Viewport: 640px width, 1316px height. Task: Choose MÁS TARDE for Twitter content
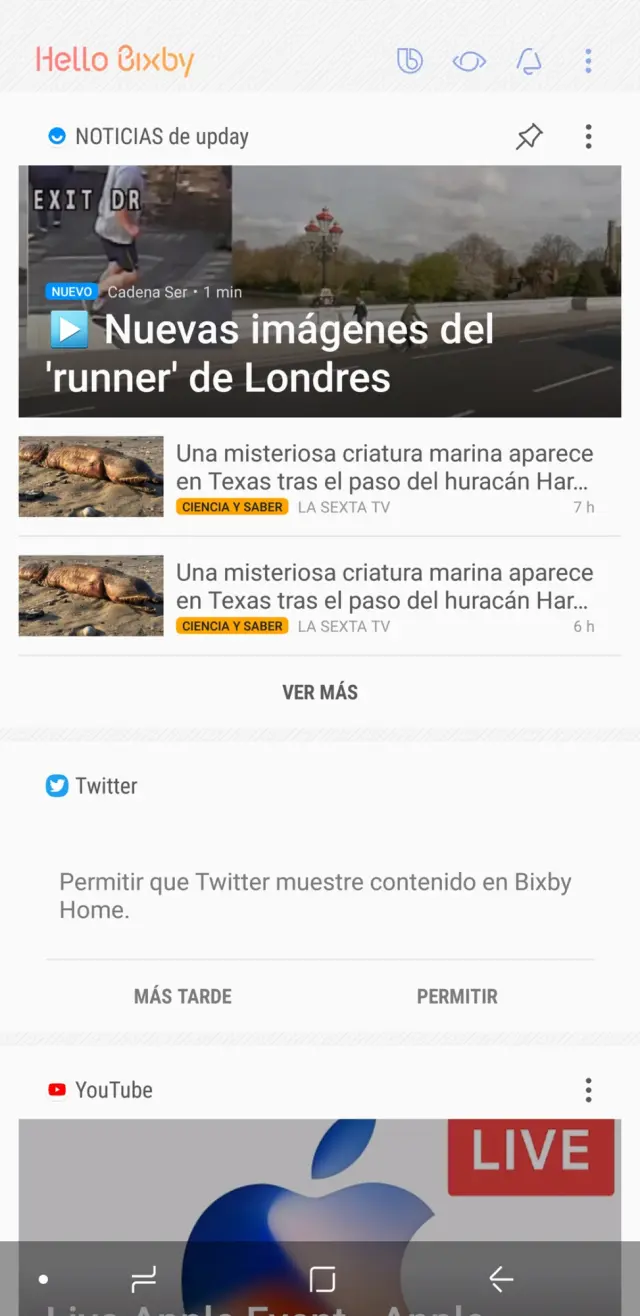tap(183, 996)
